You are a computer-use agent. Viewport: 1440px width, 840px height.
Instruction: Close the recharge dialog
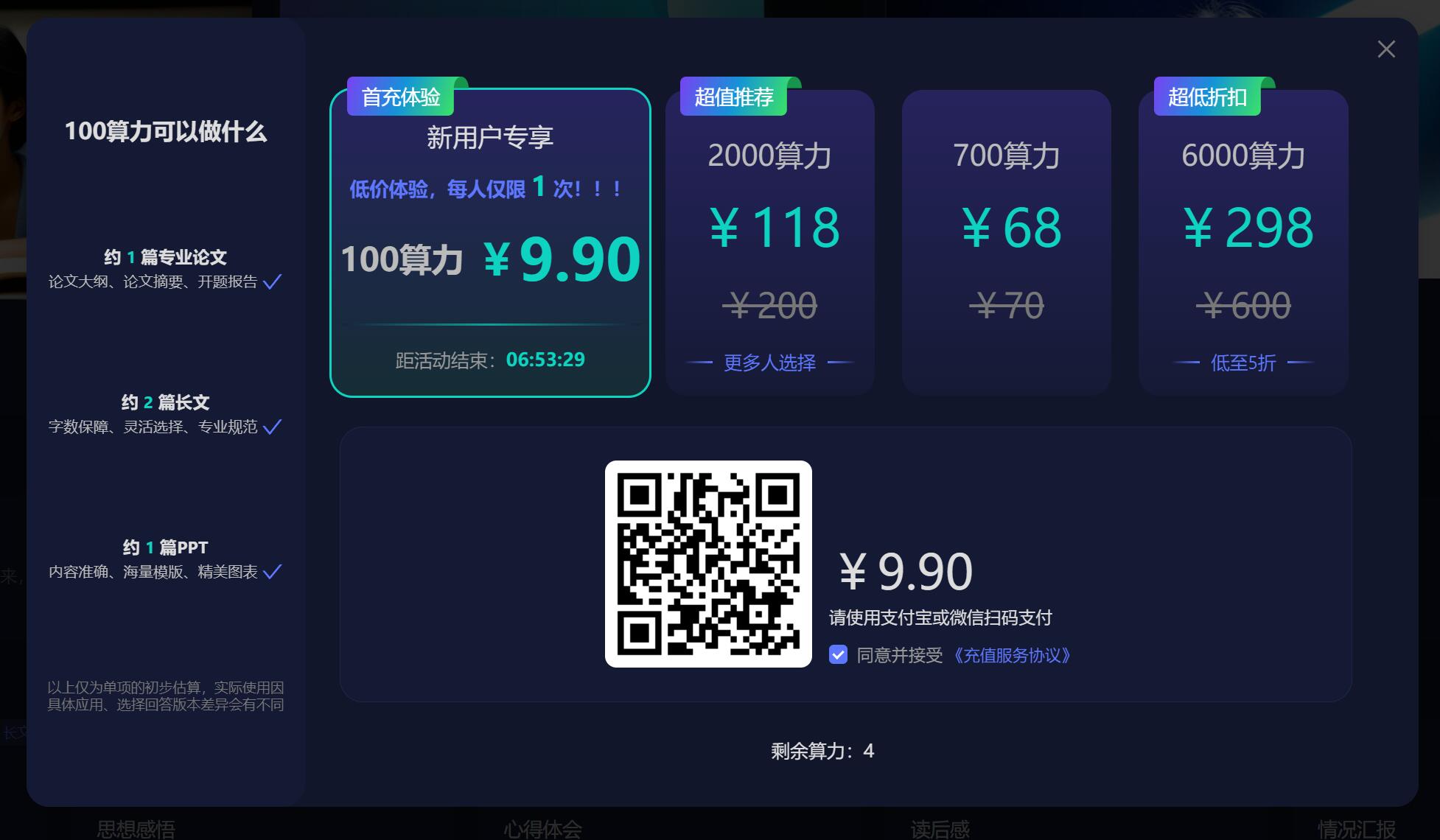(x=1385, y=49)
